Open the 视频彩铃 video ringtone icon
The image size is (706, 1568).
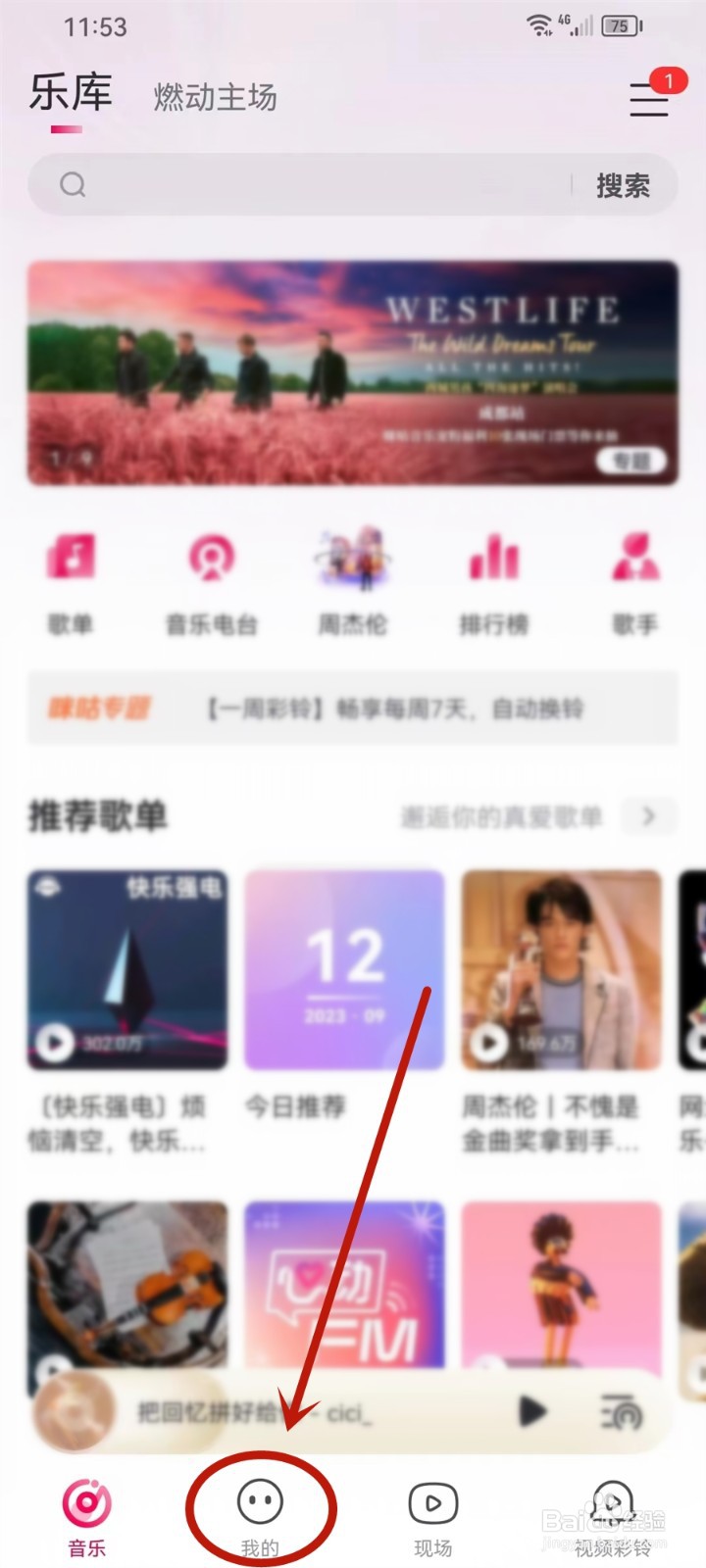[x=612, y=1497]
